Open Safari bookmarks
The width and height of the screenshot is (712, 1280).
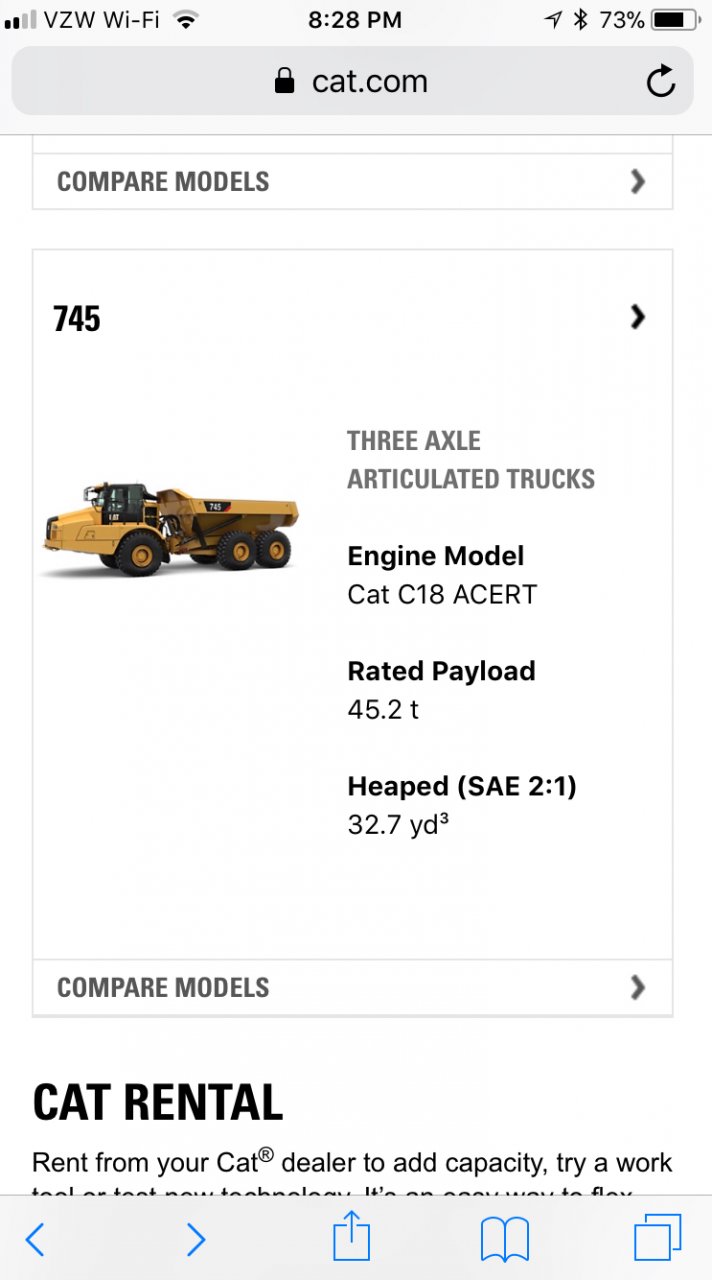tap(505, 1240)
